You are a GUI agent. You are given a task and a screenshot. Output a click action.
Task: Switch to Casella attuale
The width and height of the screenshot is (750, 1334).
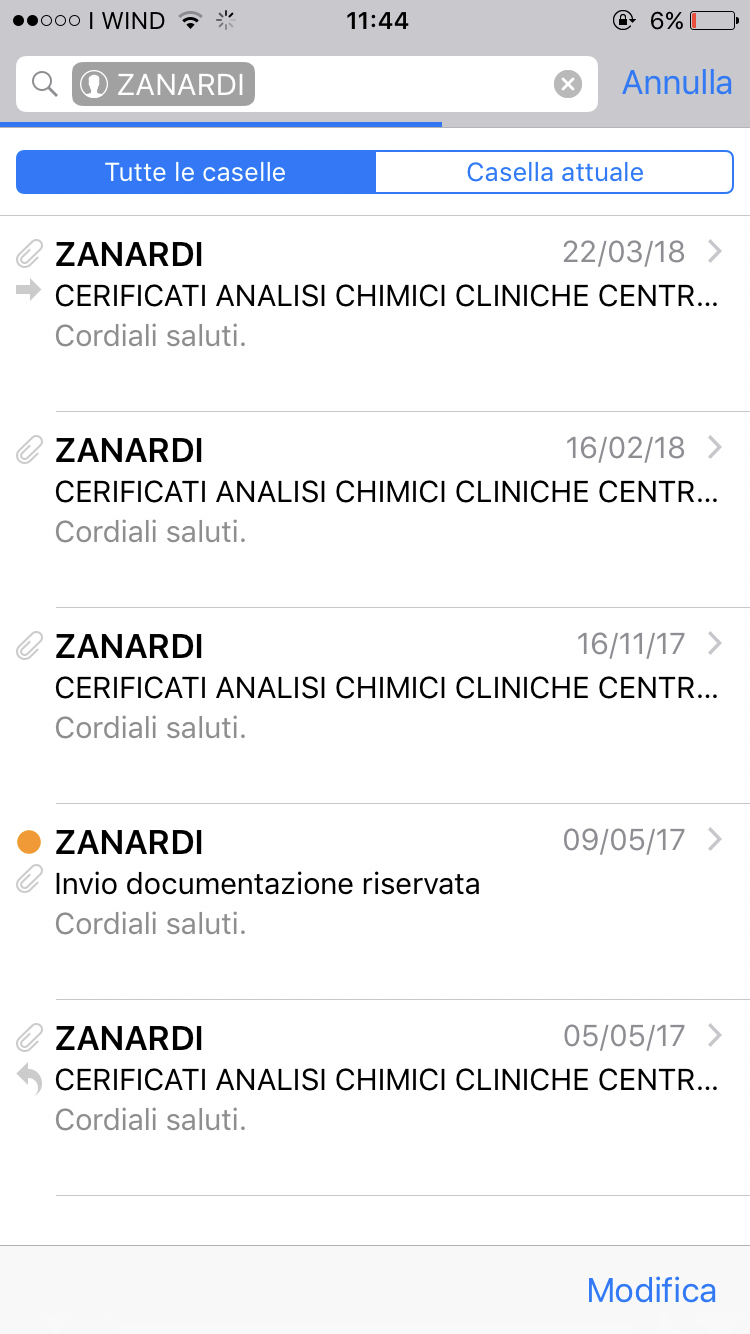tap(555, 172)
